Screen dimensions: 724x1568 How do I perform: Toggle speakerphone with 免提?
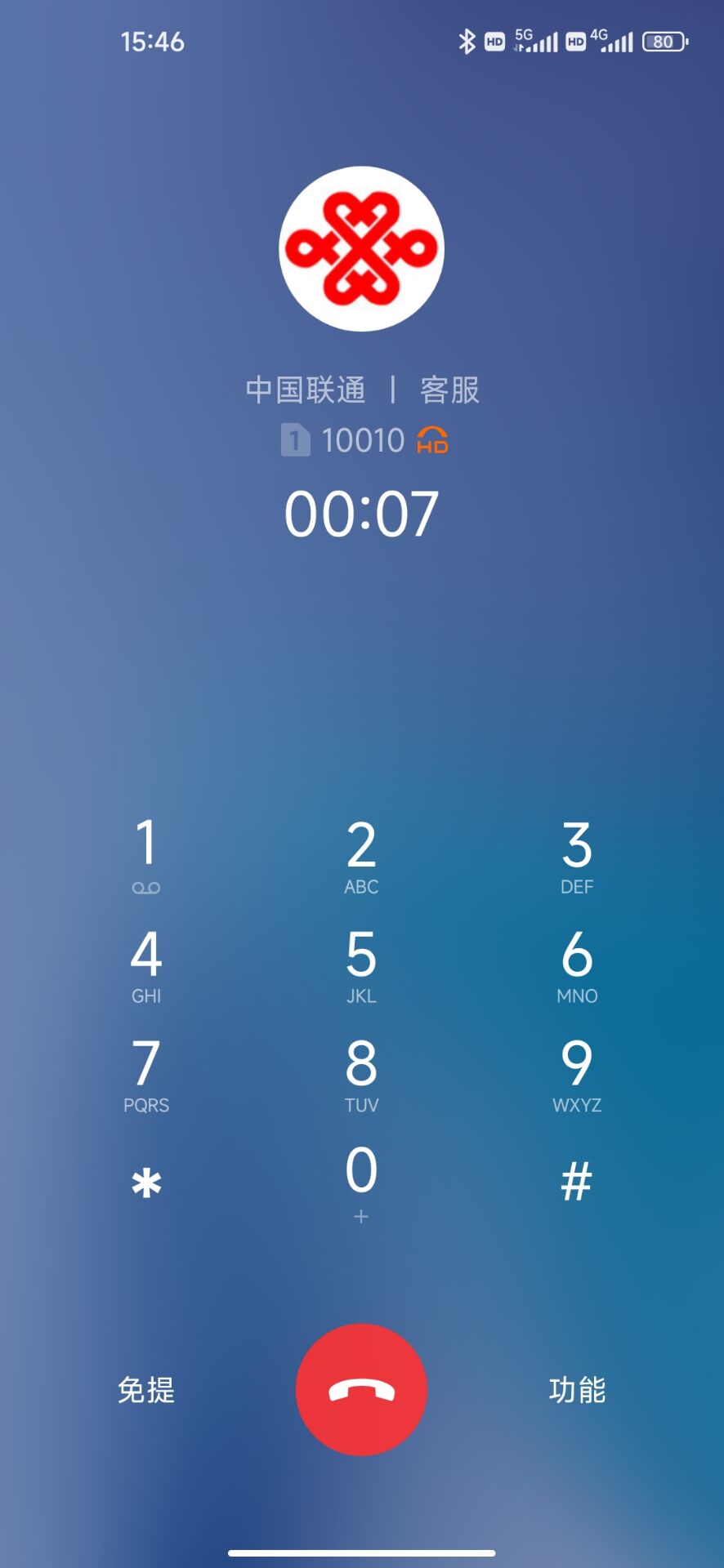point(145,1392)
